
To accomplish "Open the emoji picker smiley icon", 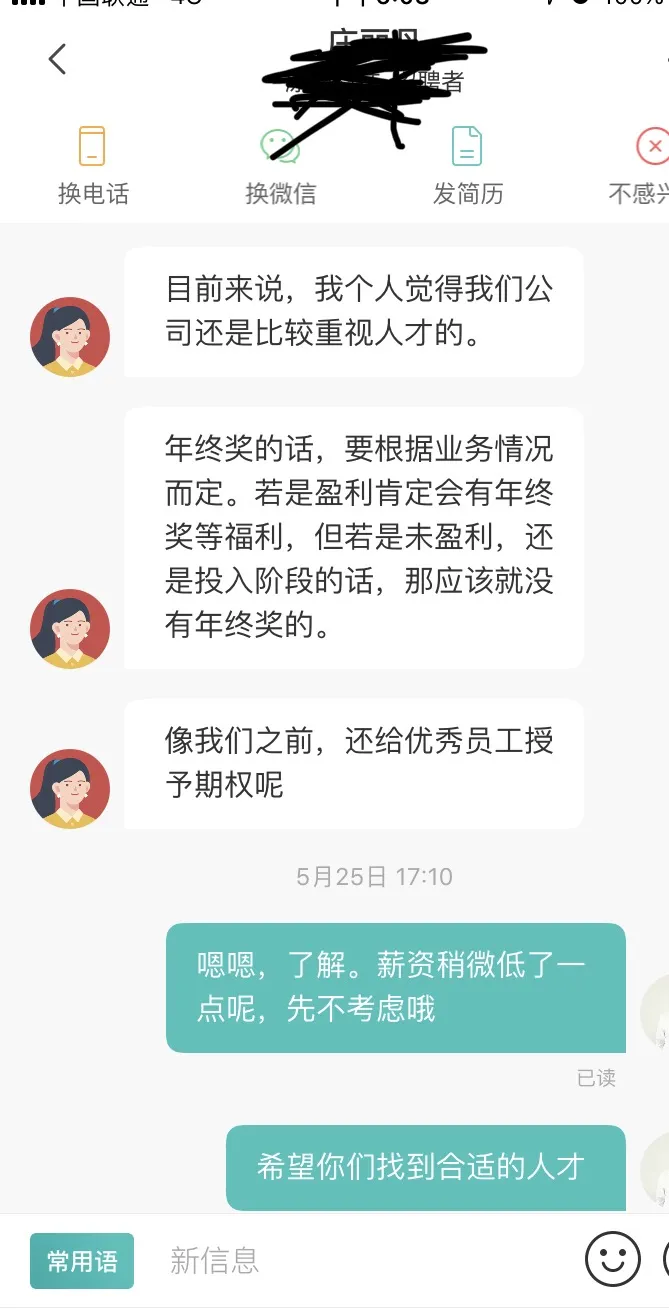I will pos(612,1260).
